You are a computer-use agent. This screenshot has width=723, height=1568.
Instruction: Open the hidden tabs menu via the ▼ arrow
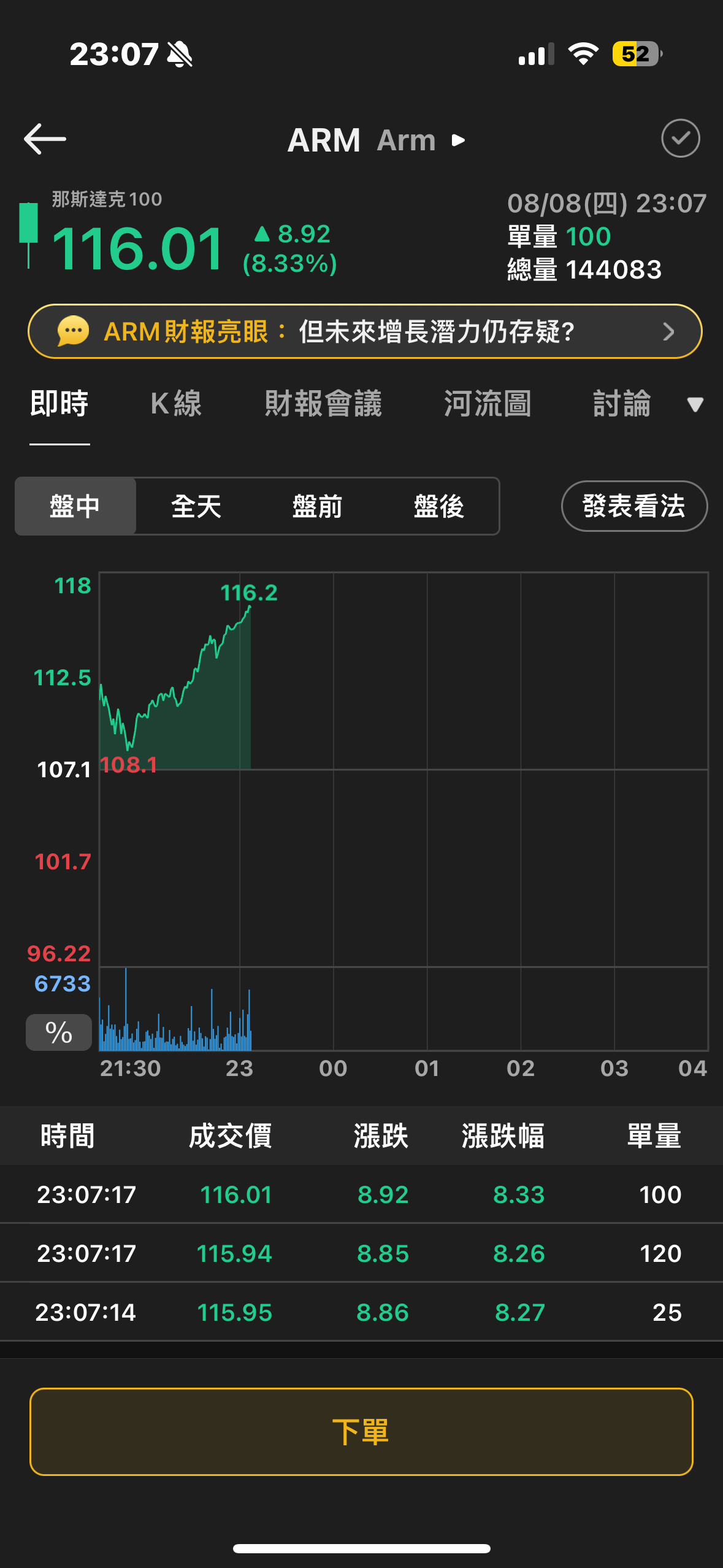(695, 404)
